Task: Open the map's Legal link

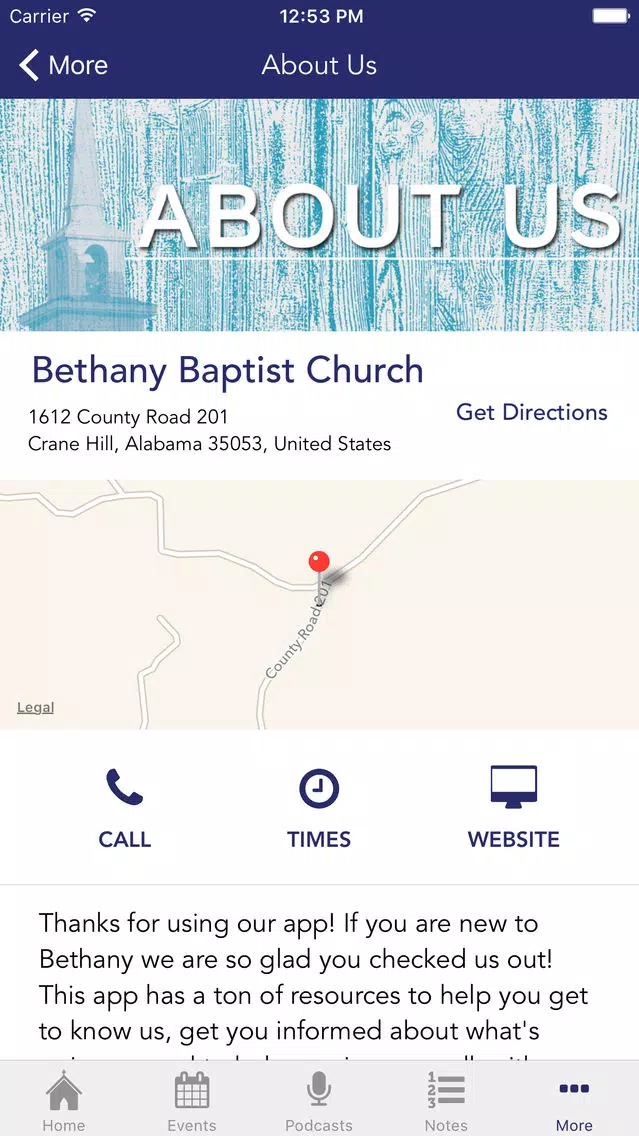Action: pos(36,707)
